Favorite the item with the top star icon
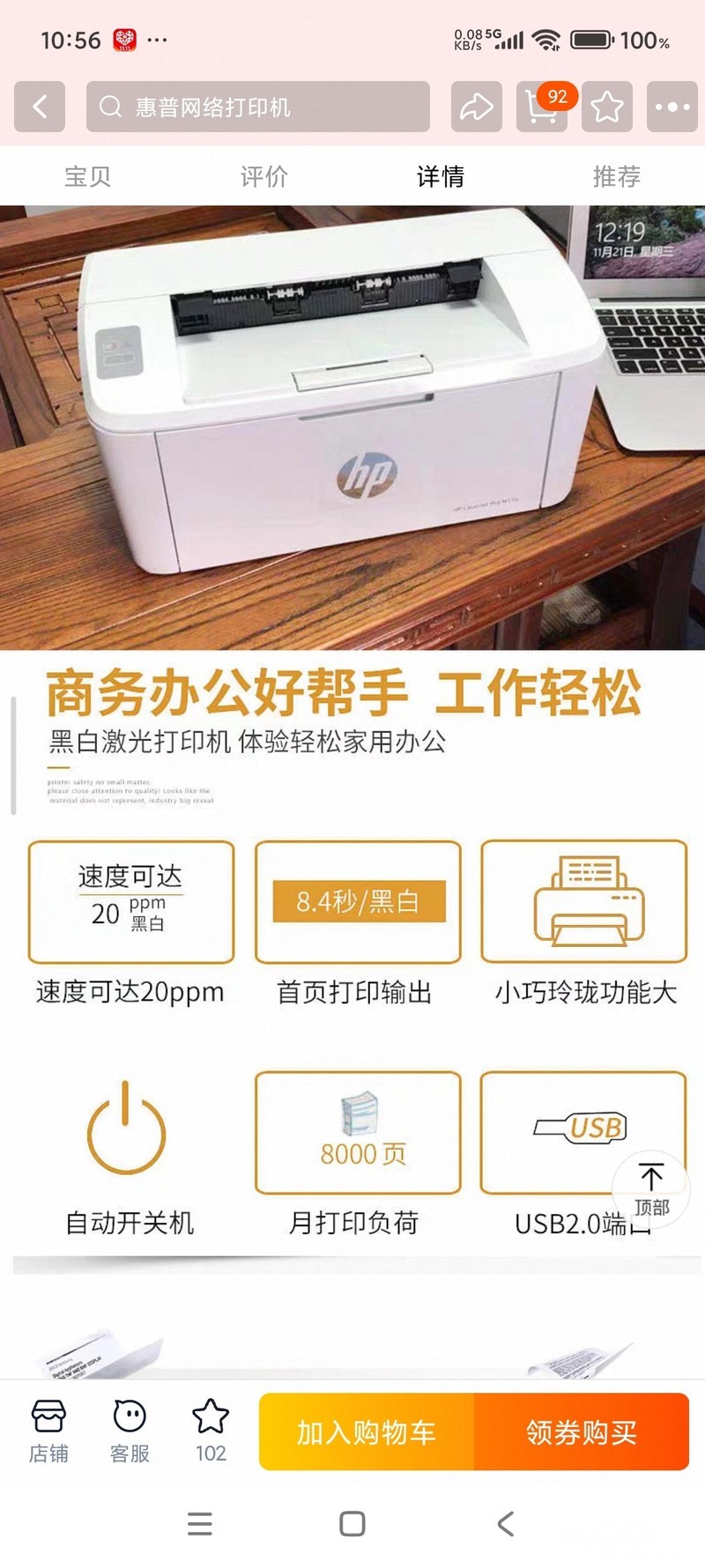The width and height of the screenshot is (705, 1568). (606, 107)
